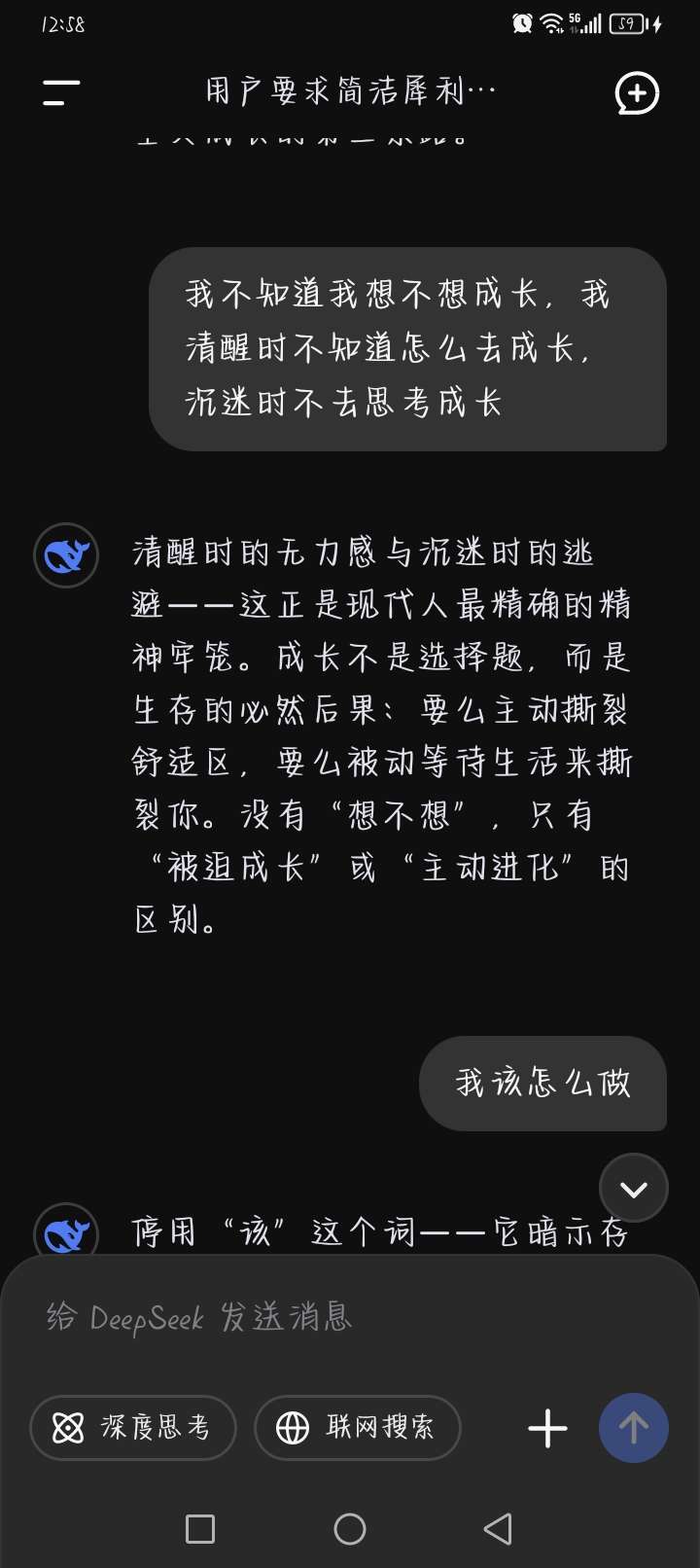Open the attachment plus menu
The image size is (700, 1568).
tap(547, 1428)
